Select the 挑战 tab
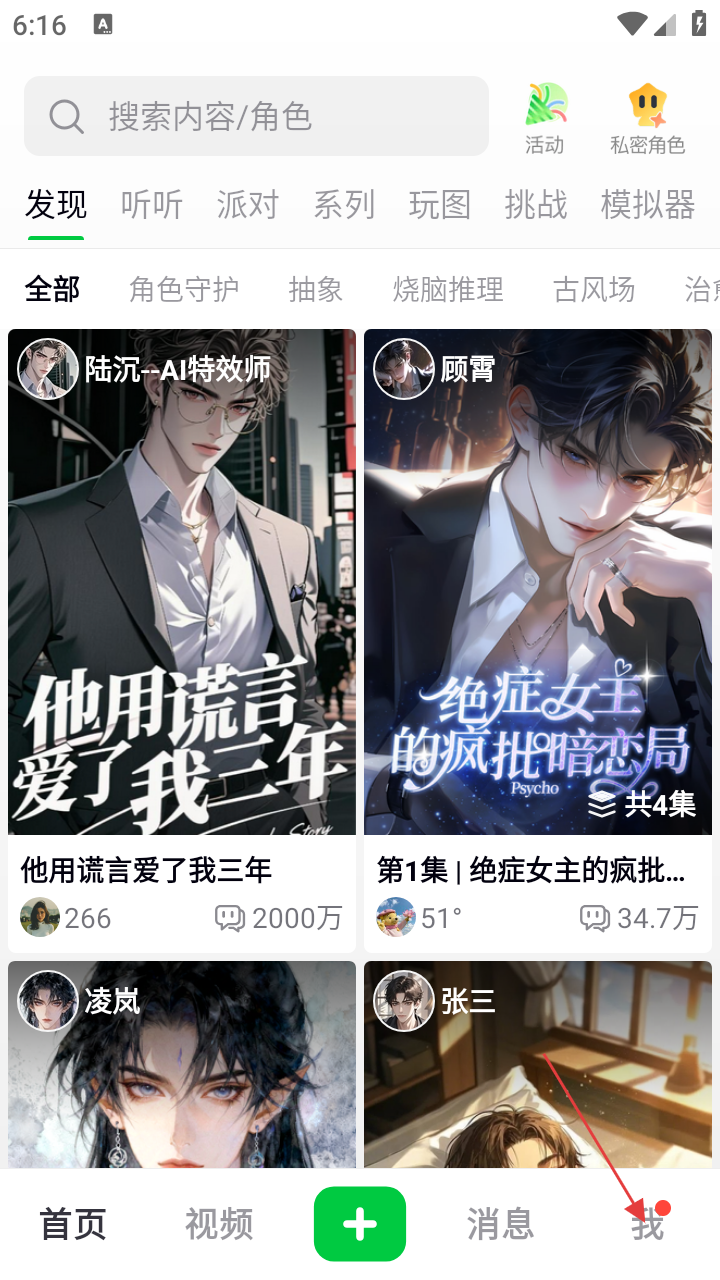 536,205
